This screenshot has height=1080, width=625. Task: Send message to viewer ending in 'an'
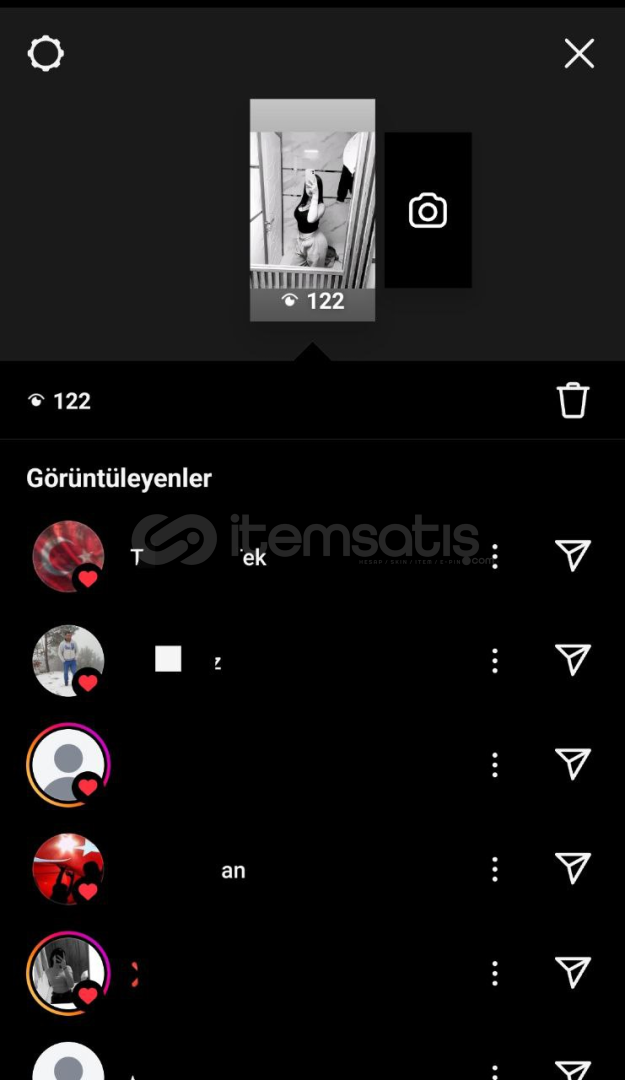(573, 868)
